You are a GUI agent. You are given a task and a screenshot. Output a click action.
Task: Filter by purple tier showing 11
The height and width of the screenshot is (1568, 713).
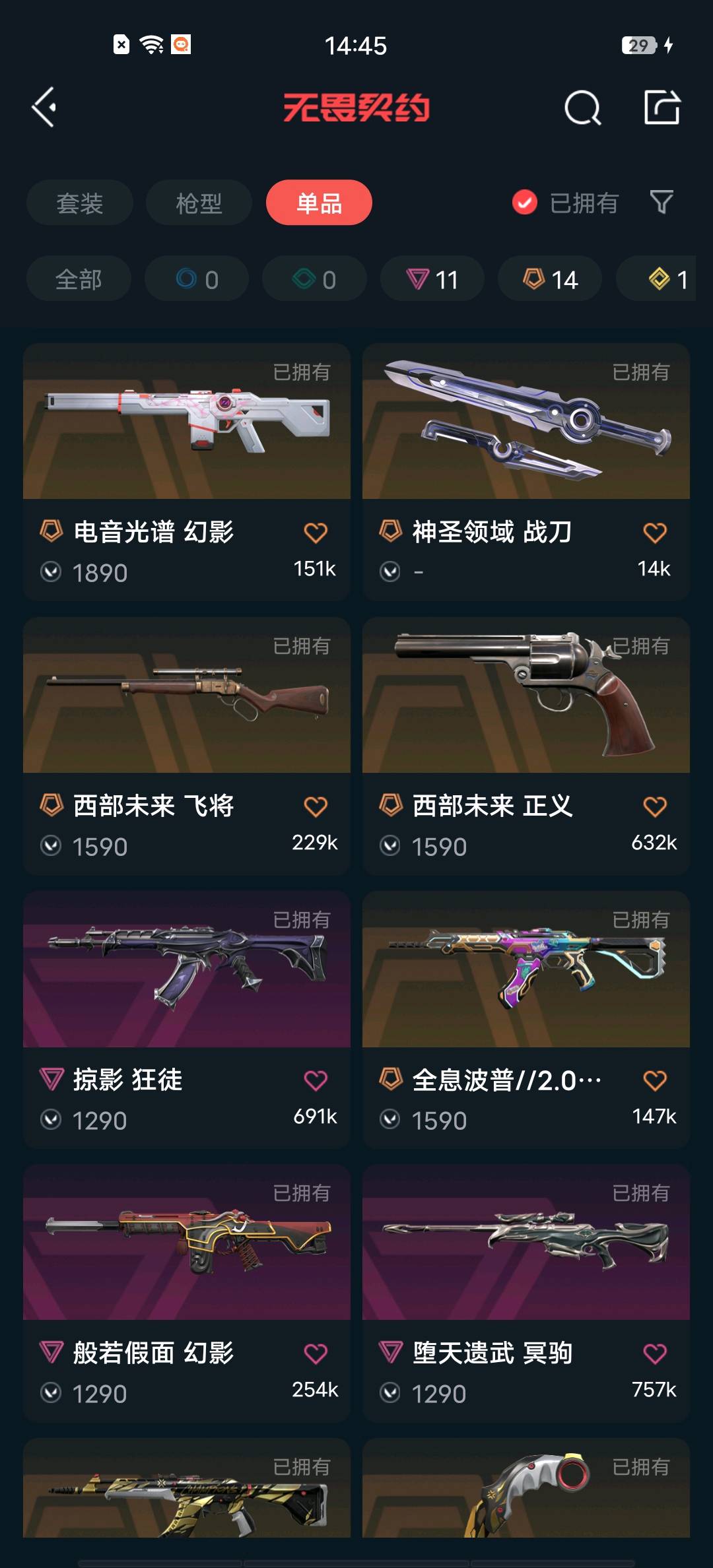coord(432,279)
